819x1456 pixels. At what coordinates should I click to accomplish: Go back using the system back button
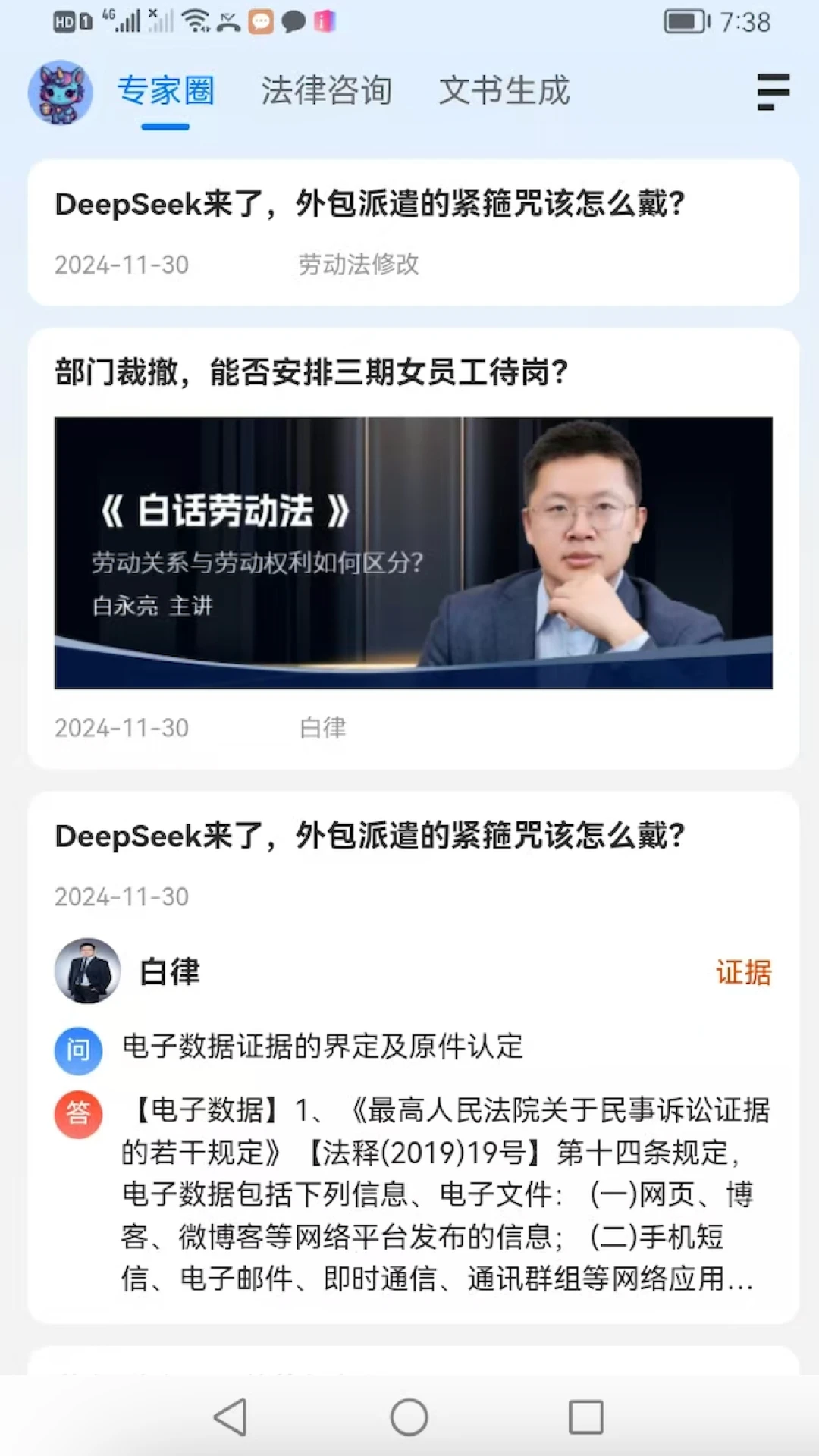[x=231, y=1417]
